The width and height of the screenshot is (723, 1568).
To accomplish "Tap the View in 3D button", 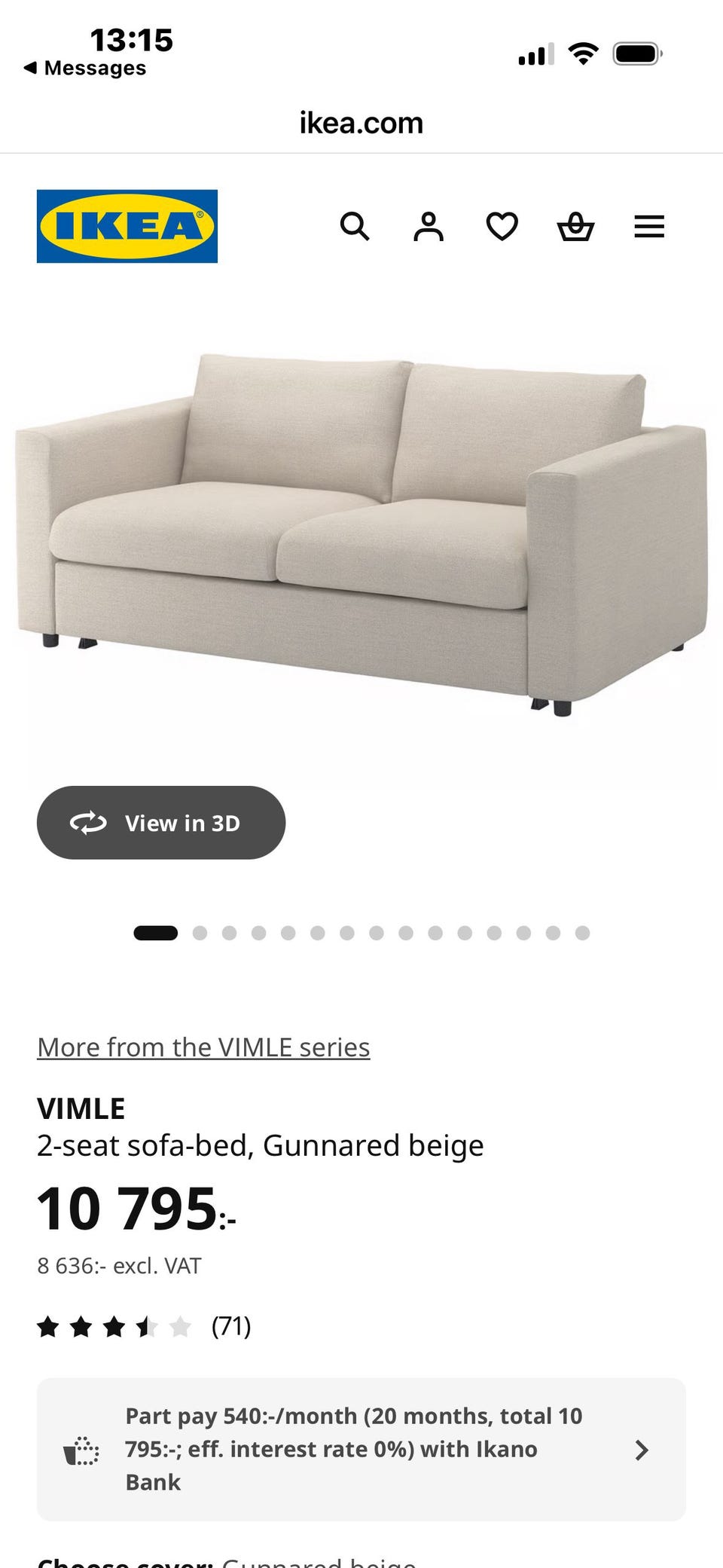I will pyautogui.click(x=161, y=823).
